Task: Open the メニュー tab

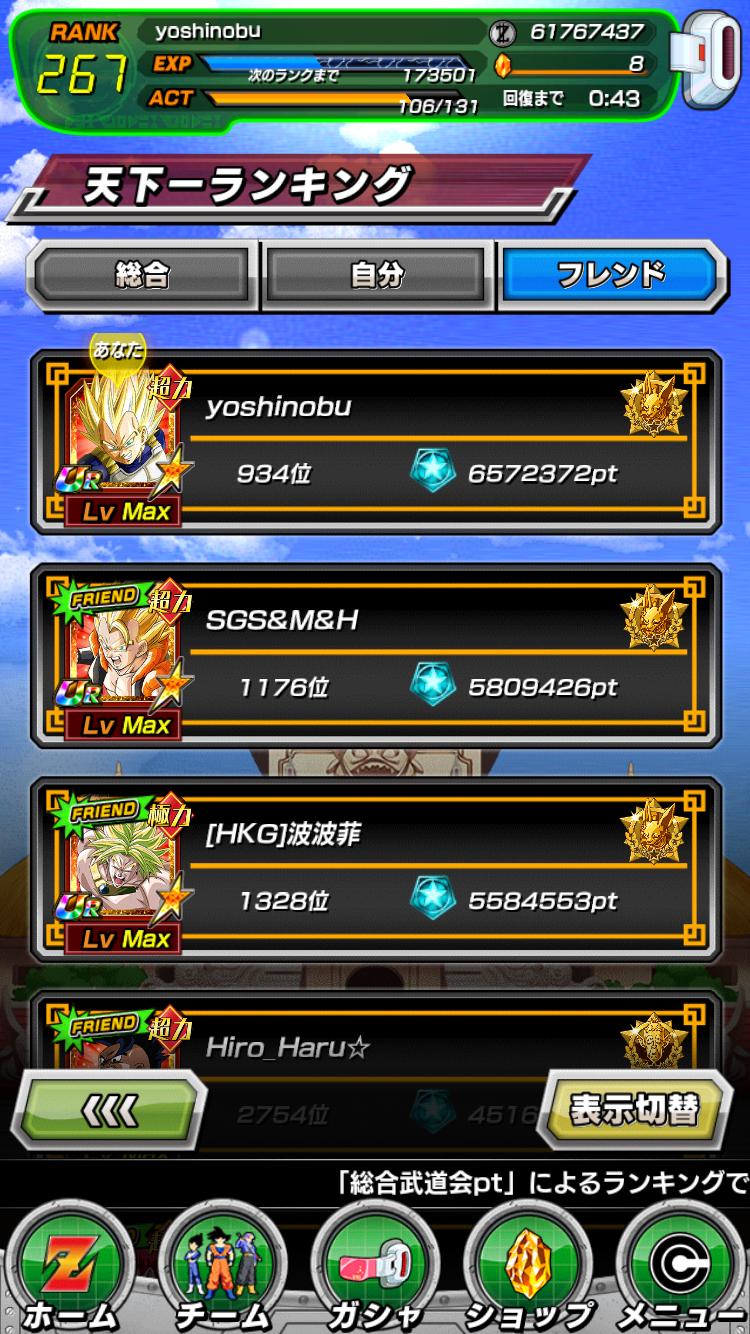Action: coord(680,1268)
